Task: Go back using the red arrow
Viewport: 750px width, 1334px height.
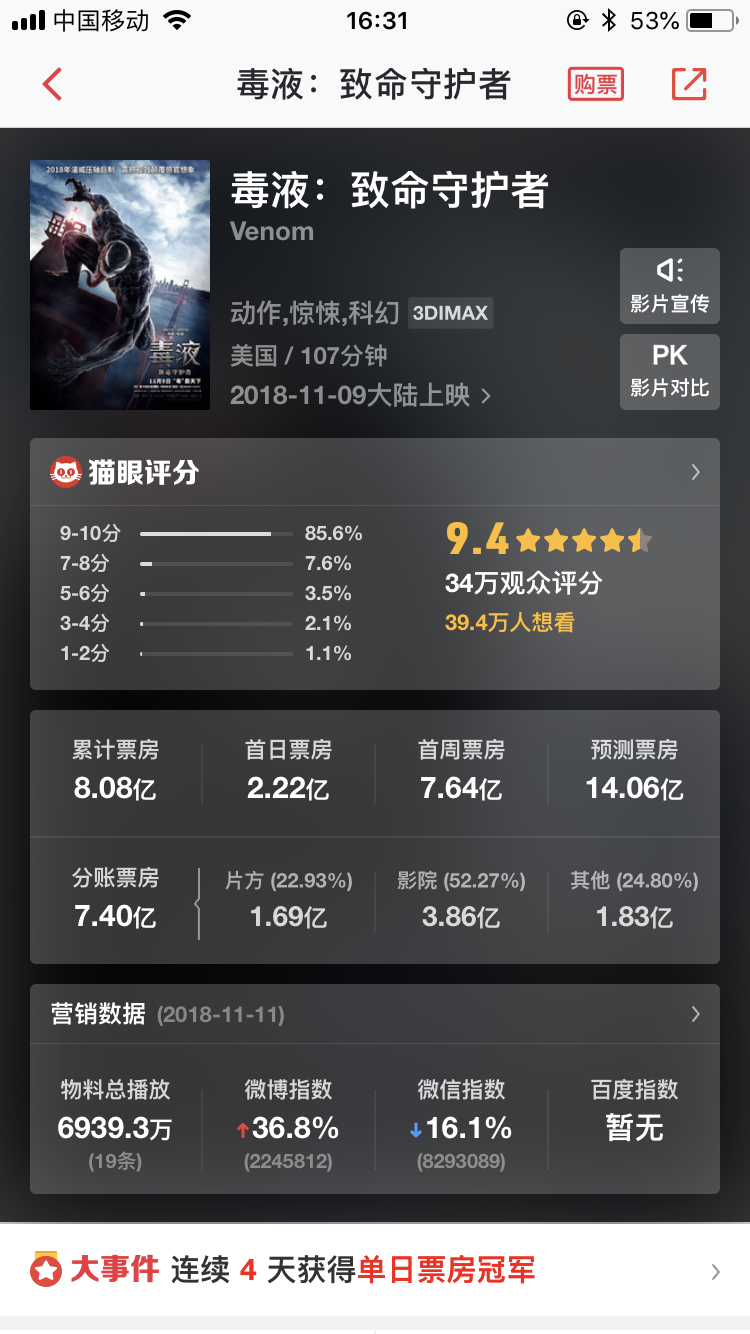Action: (53, 84)
